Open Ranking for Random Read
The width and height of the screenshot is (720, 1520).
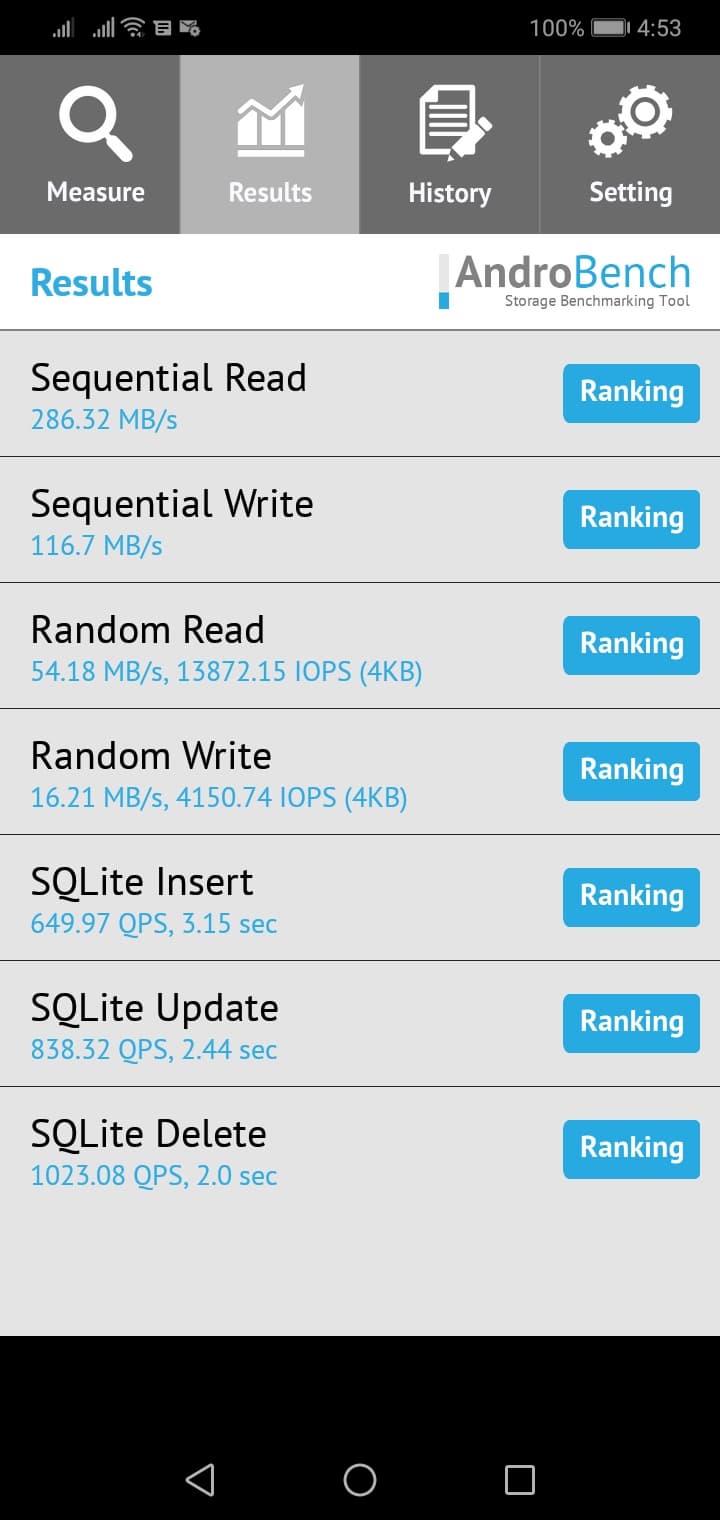pyautogui.click(x=631, y=645)
